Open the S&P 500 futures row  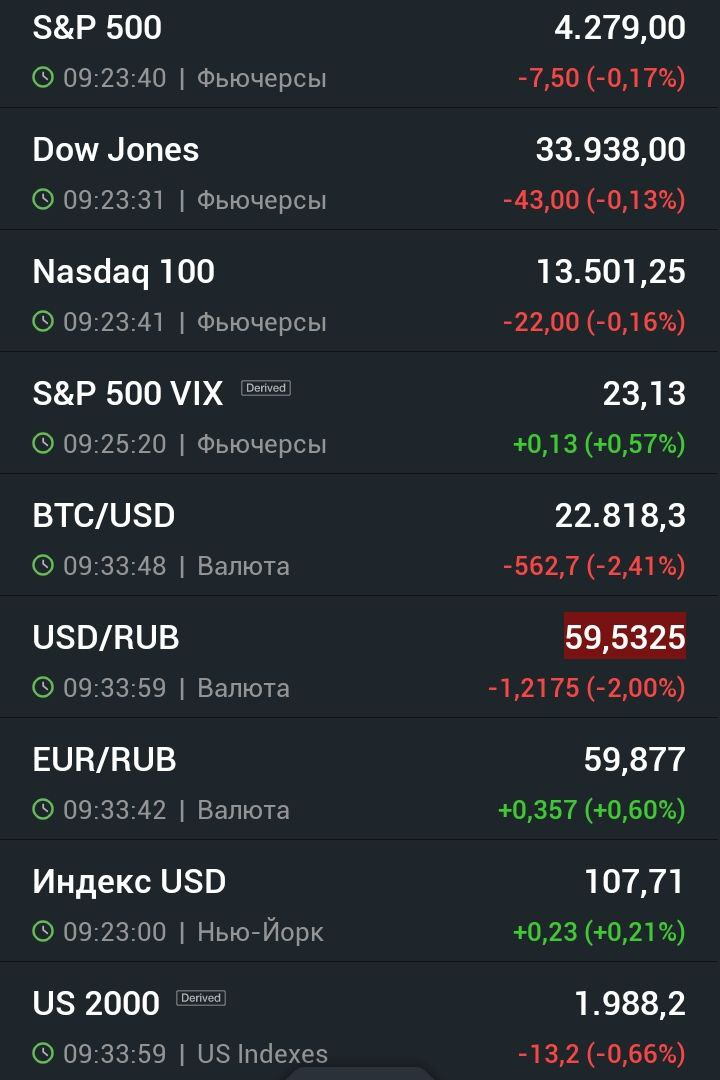[x=360, y=52]
